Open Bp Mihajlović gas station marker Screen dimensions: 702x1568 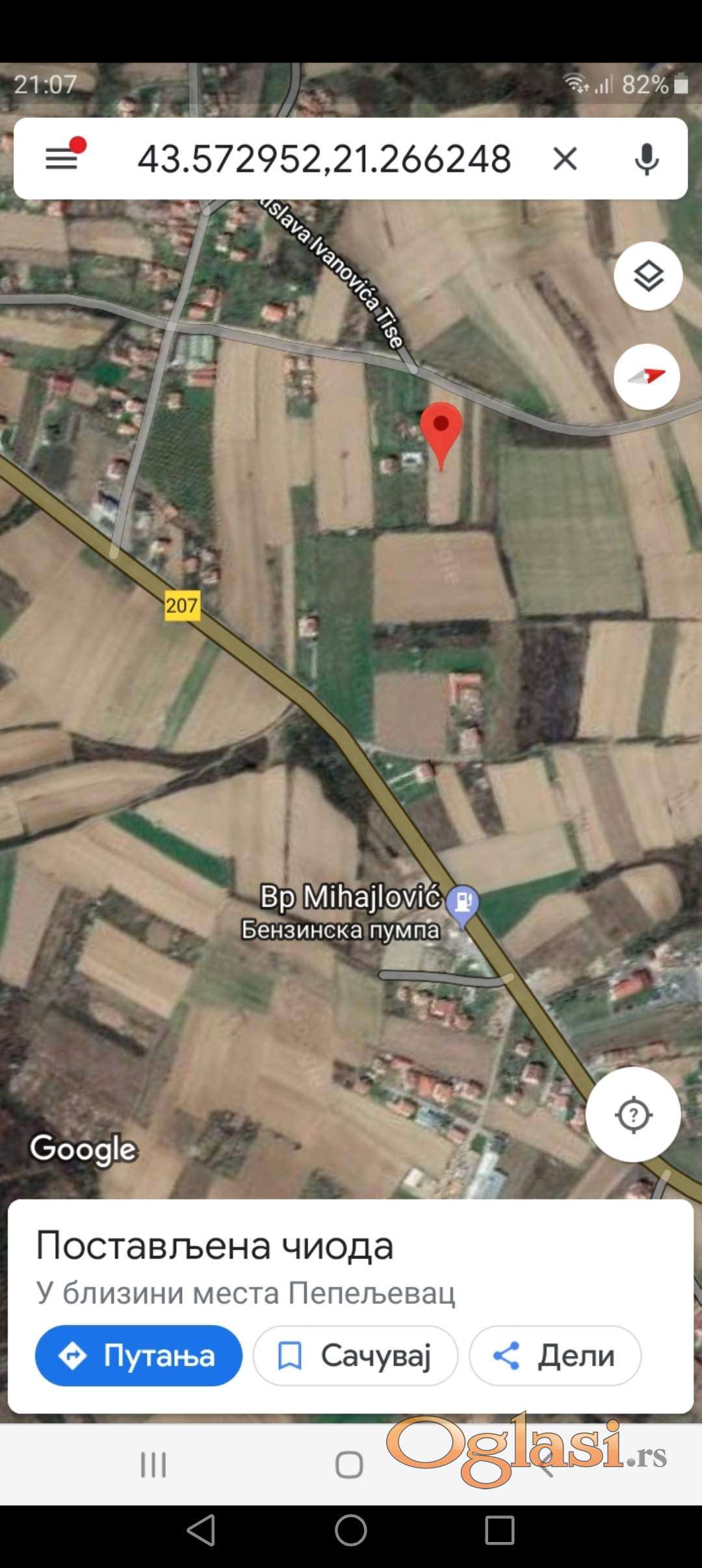tap(463, 904)
